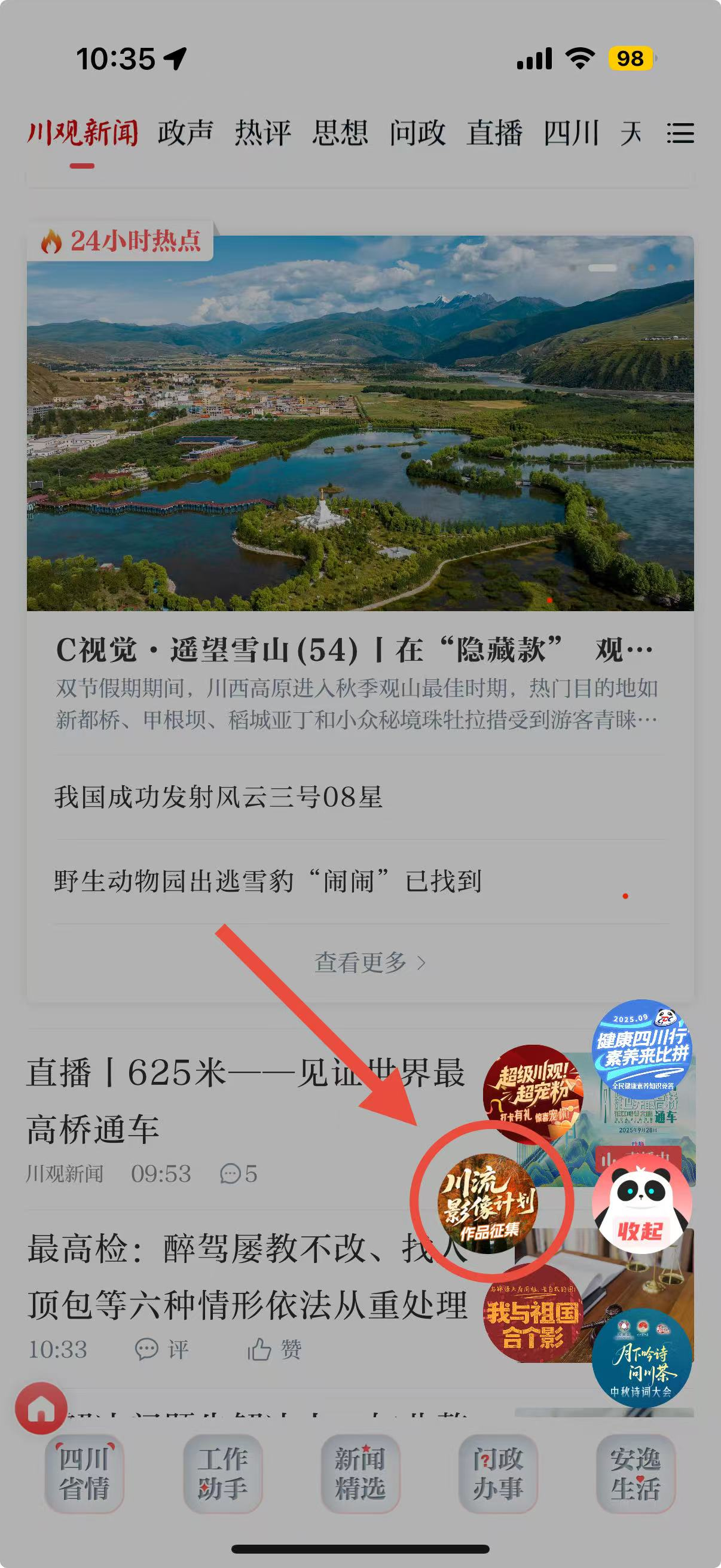The height and width of the screenshot is (1568, 721).
Task: Tap the red home floating button
Action: coord(41,1408)
